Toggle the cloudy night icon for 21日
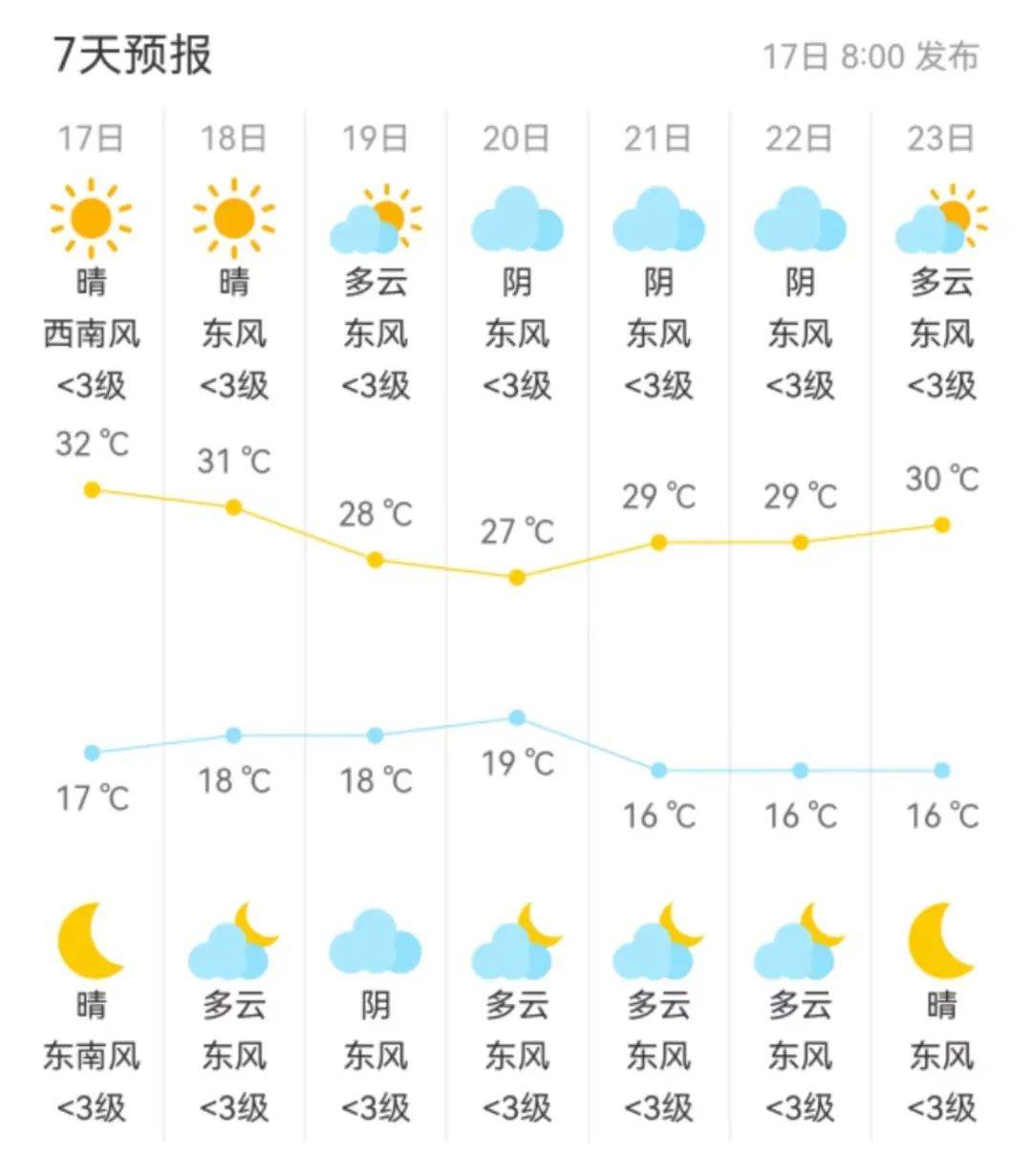1032x1176 pixels. tap(658, 941)
